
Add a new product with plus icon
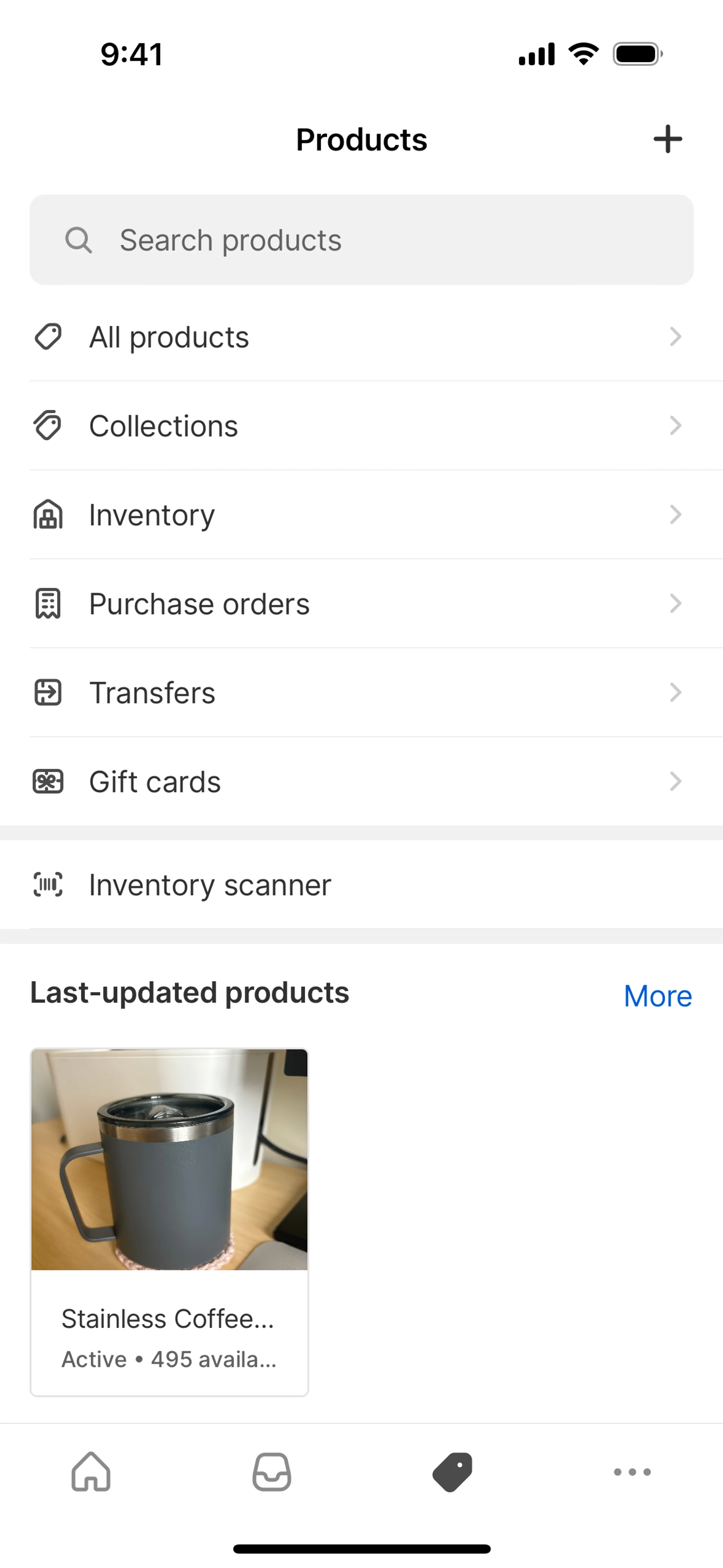coord(667,139)
